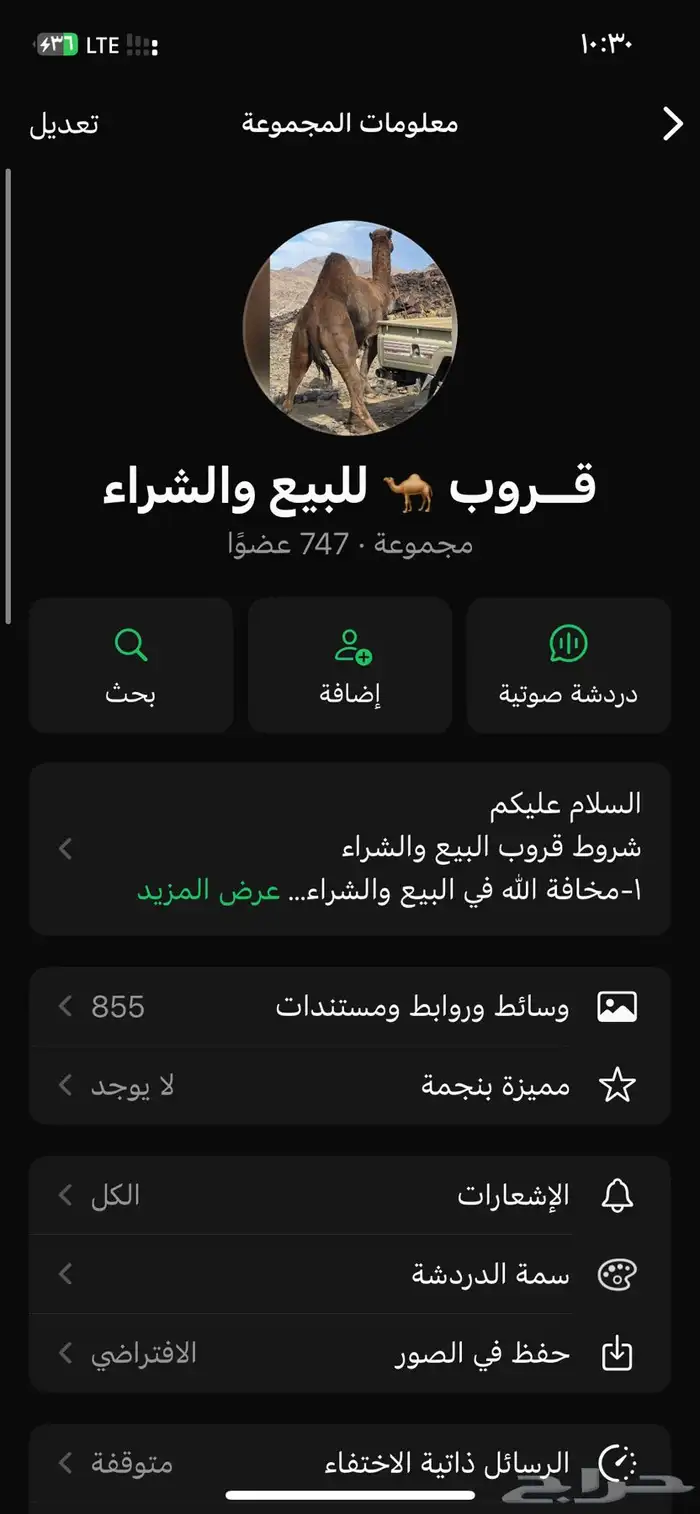The image size is (700, 1514).
Task: Open starred messages (مميزة بنجمة)
Action: coord(350,1086)
